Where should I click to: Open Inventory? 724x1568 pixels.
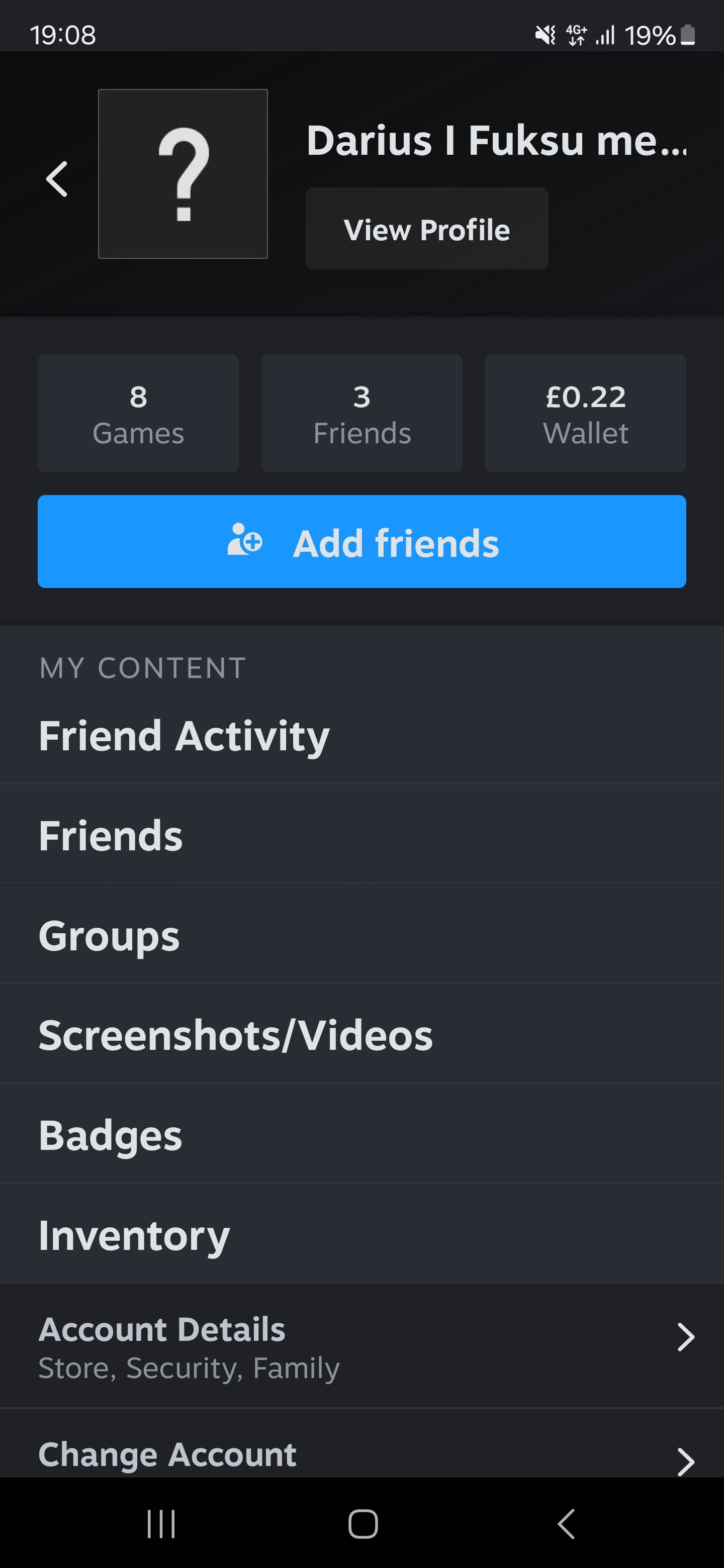(x=361, y=1235)
